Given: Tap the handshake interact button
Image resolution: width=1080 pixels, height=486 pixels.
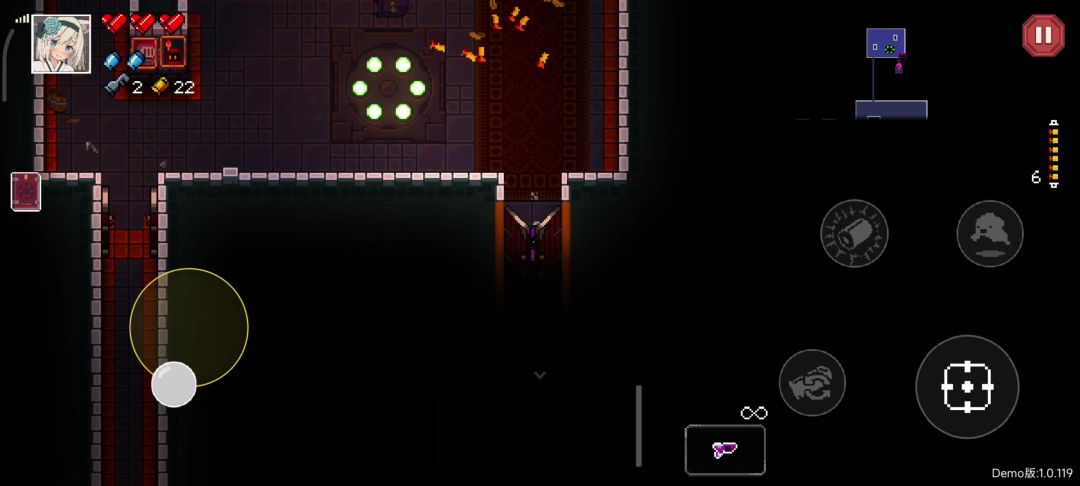Looking at the screenshot, I should pos(812,383).
